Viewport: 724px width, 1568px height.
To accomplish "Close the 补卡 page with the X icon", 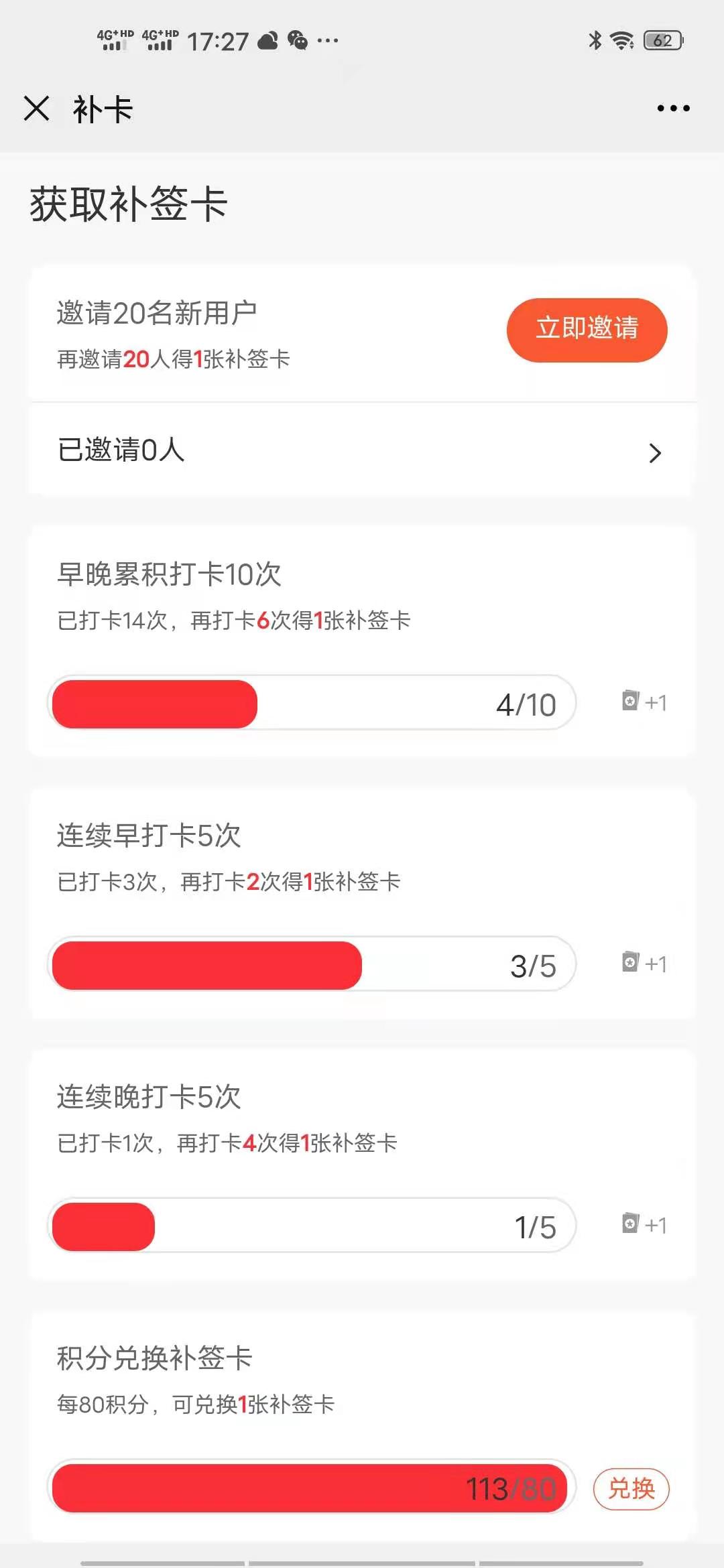I will click(x=36, y=108).
